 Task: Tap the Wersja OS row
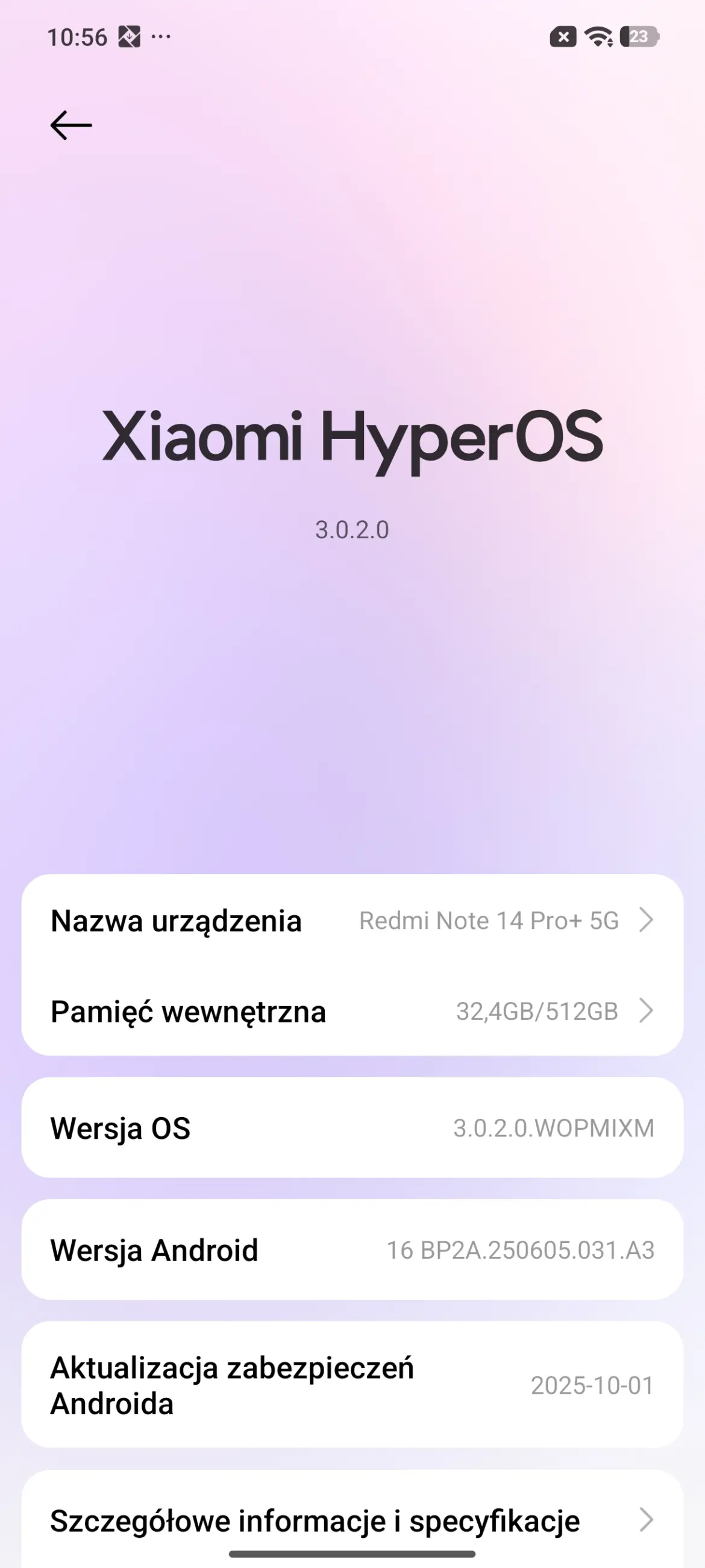tap(351, 1128)
